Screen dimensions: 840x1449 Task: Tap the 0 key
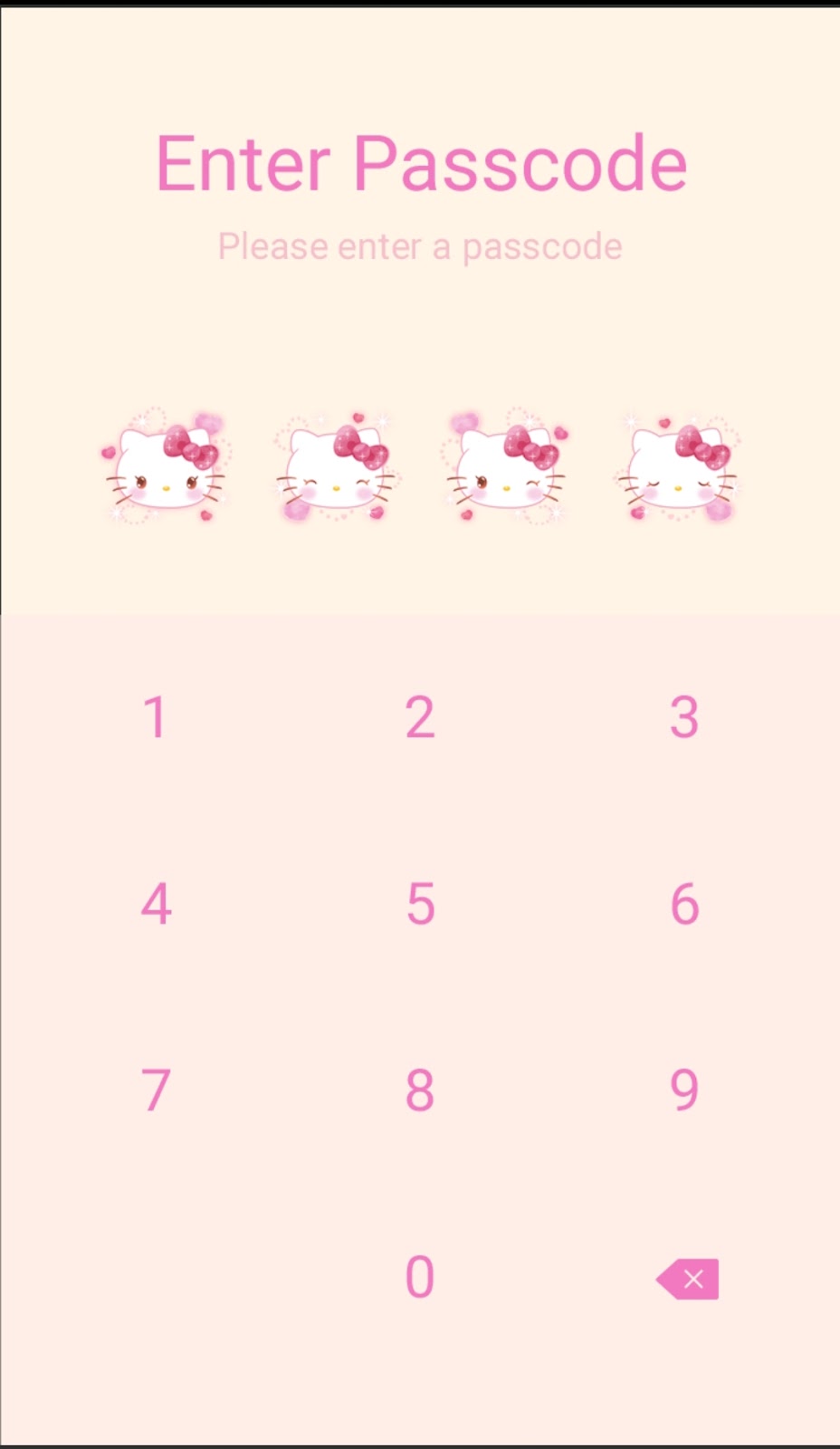point(420,1277)
